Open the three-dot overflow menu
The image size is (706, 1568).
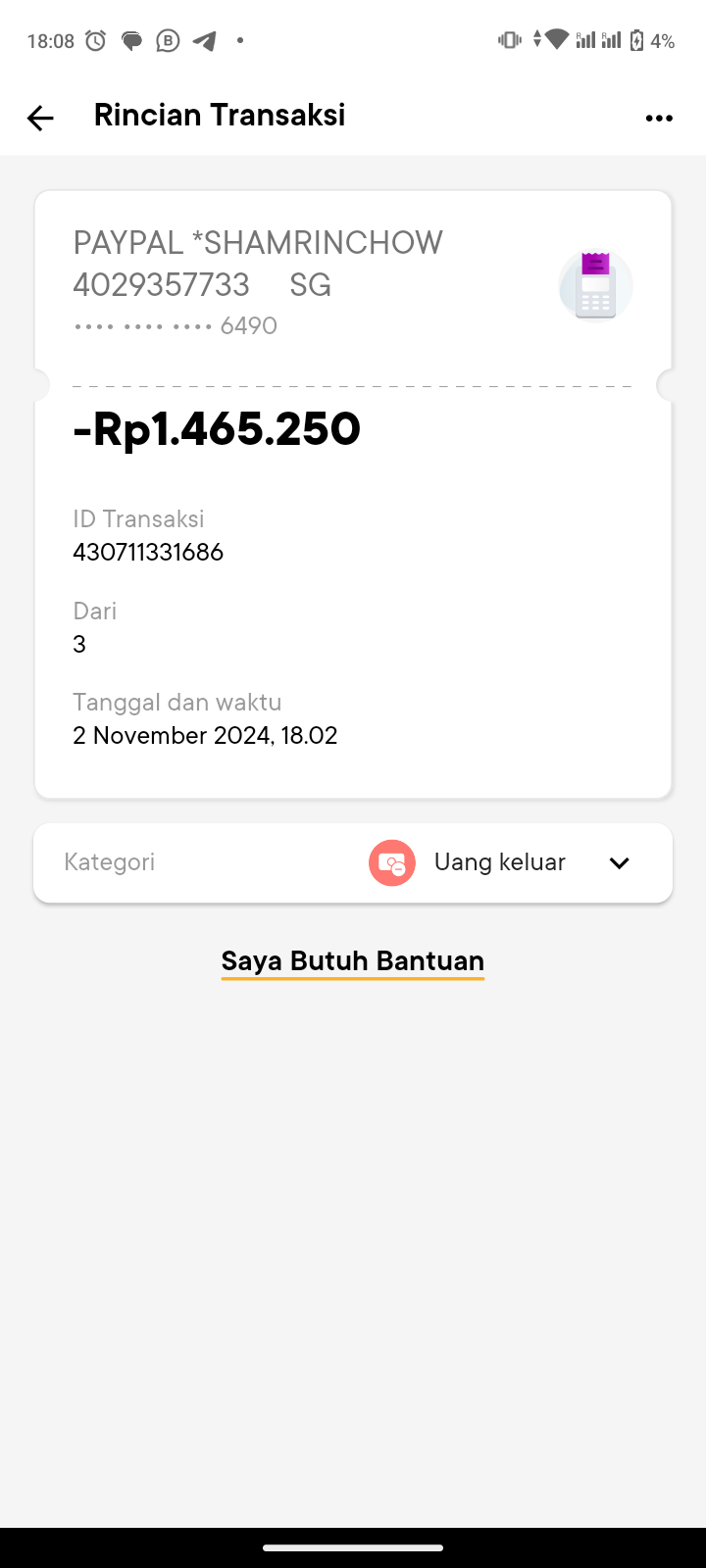[x=659, y=119]
